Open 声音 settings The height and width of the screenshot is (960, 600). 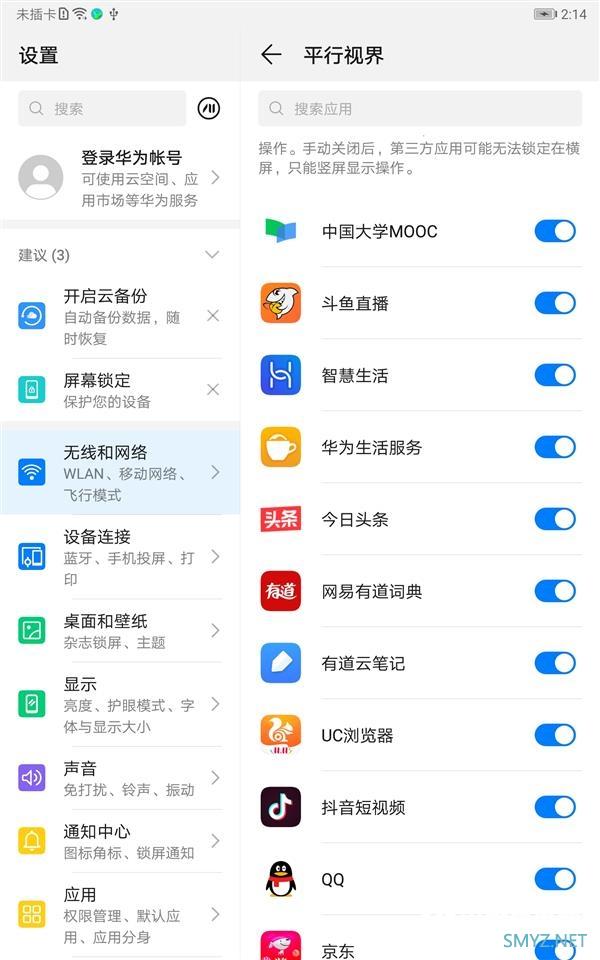(120, 778)
